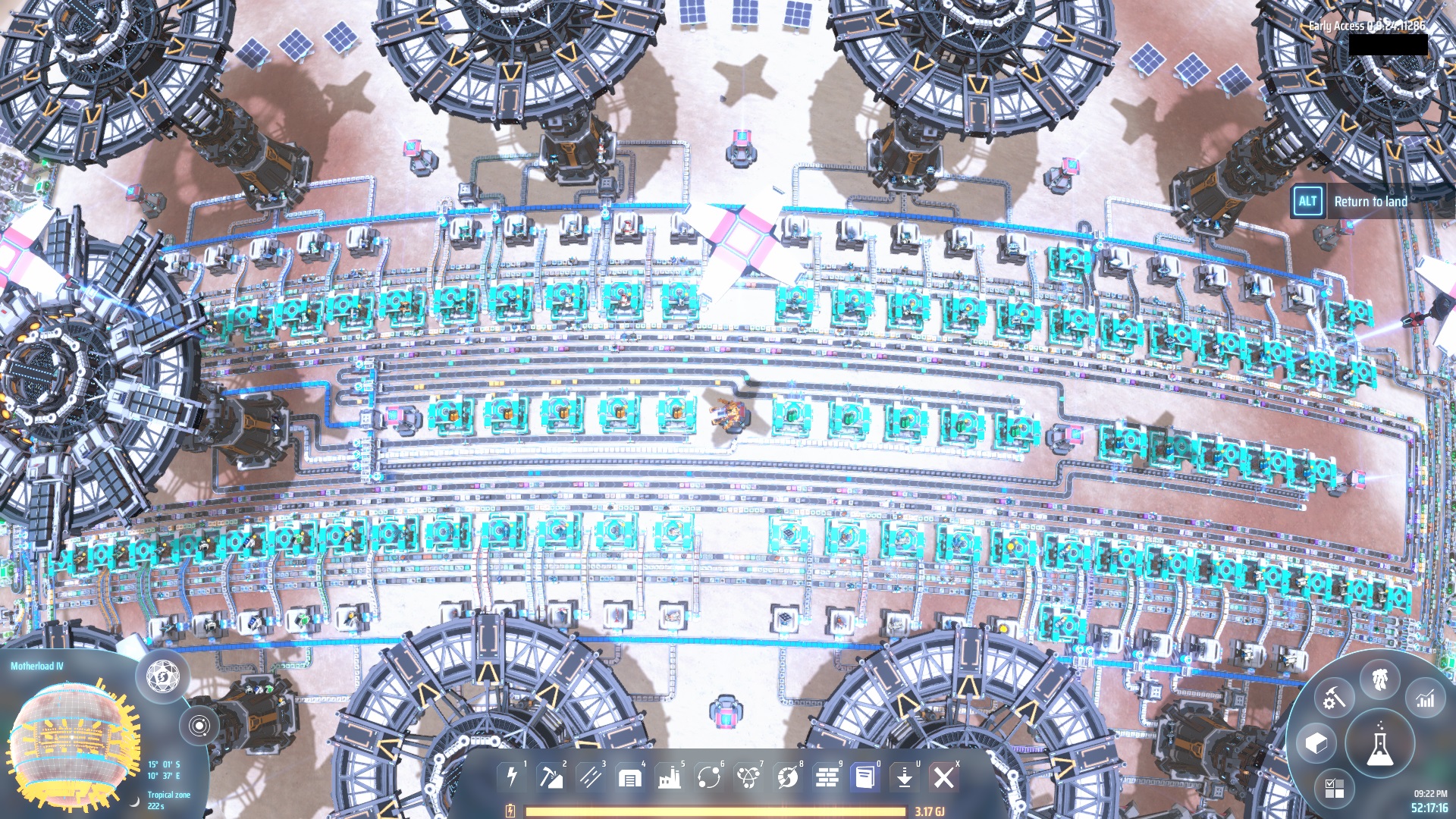Open the checklist grid panel
Viewport: 1456px width, 819px height.
pos(1334,788)
